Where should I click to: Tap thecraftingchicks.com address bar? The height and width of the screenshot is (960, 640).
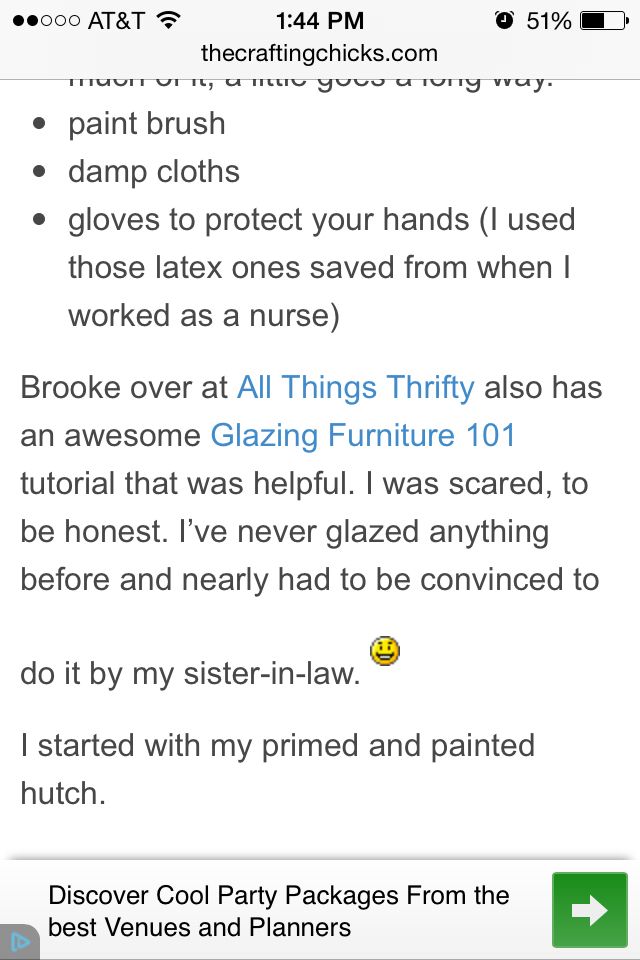coord(319,53)
